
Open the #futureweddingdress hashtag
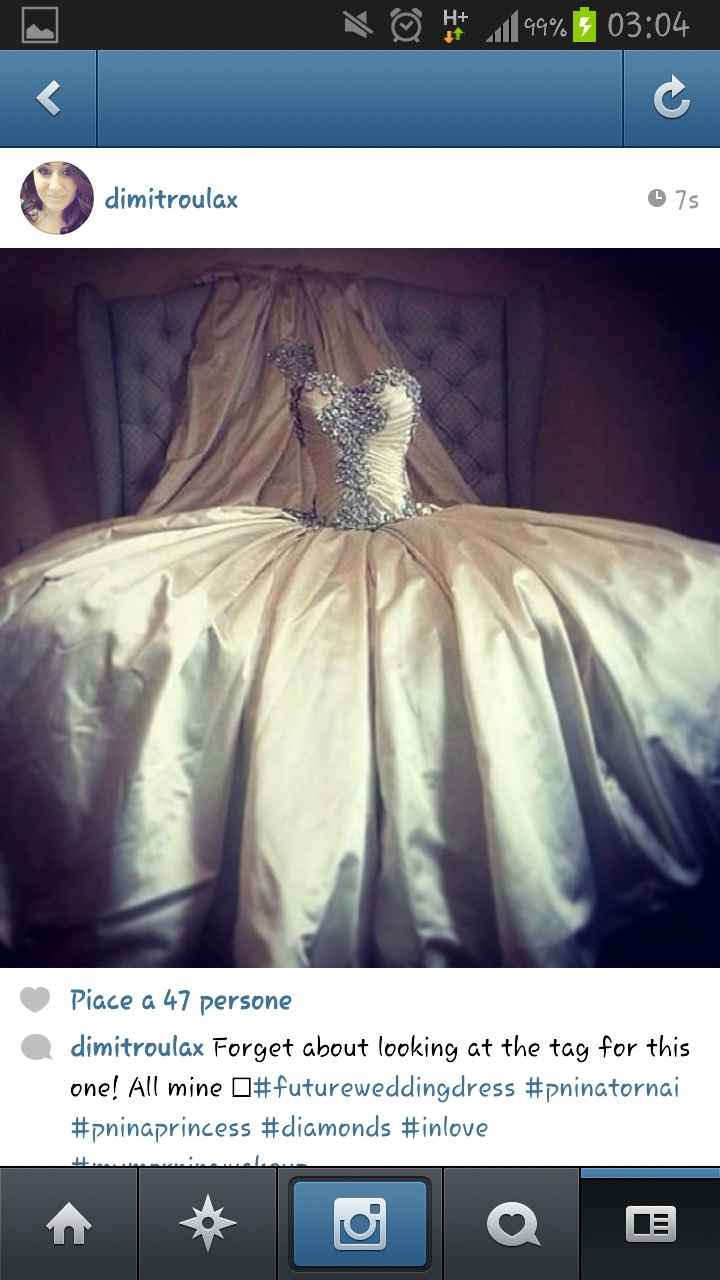coord(385,1088)
